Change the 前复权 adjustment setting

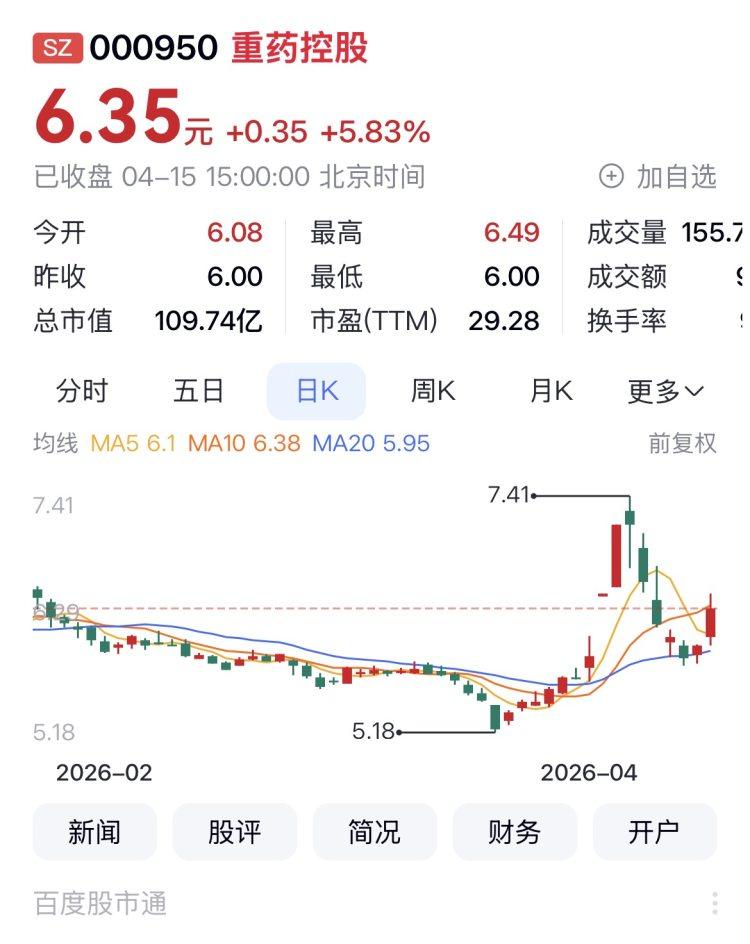[683, 443]
